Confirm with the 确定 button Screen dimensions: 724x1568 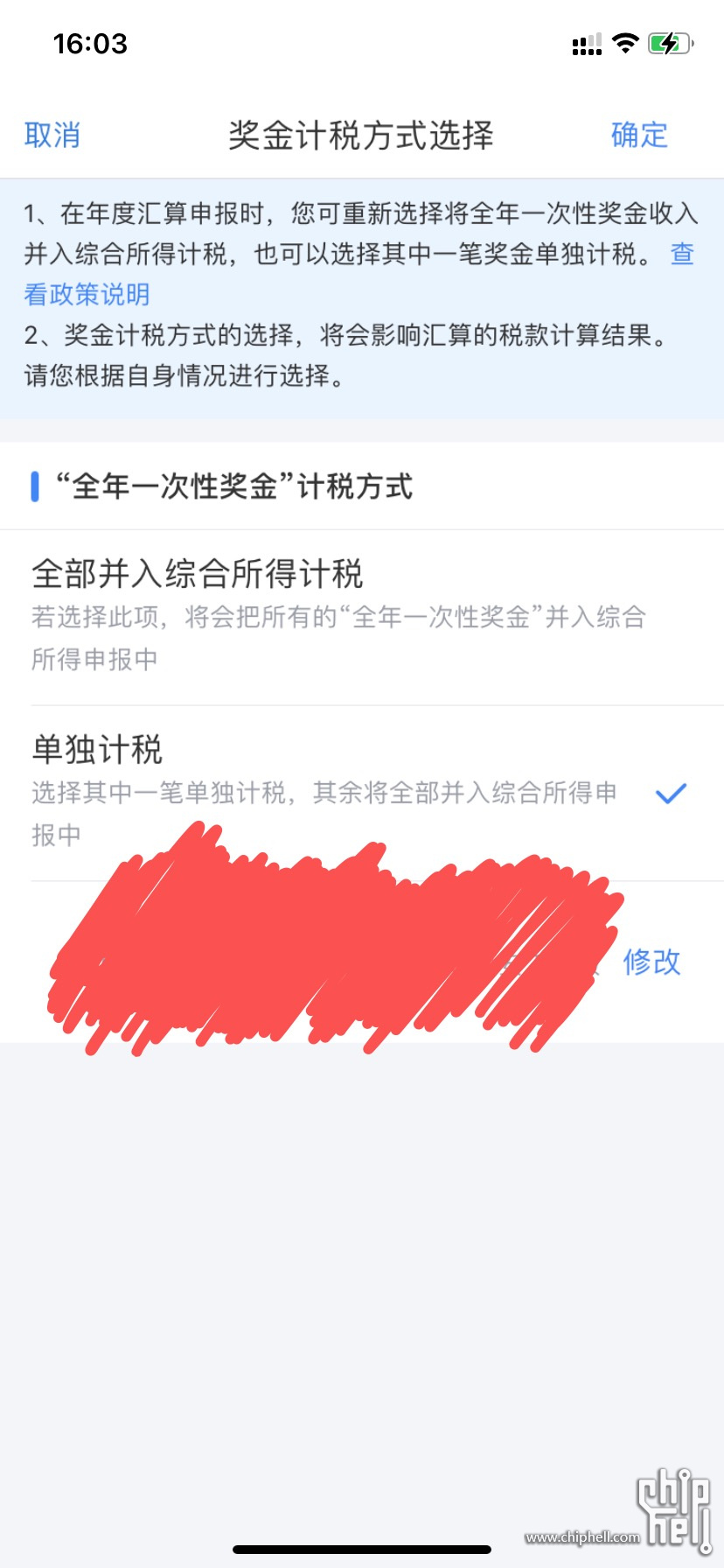pos(639,136)
